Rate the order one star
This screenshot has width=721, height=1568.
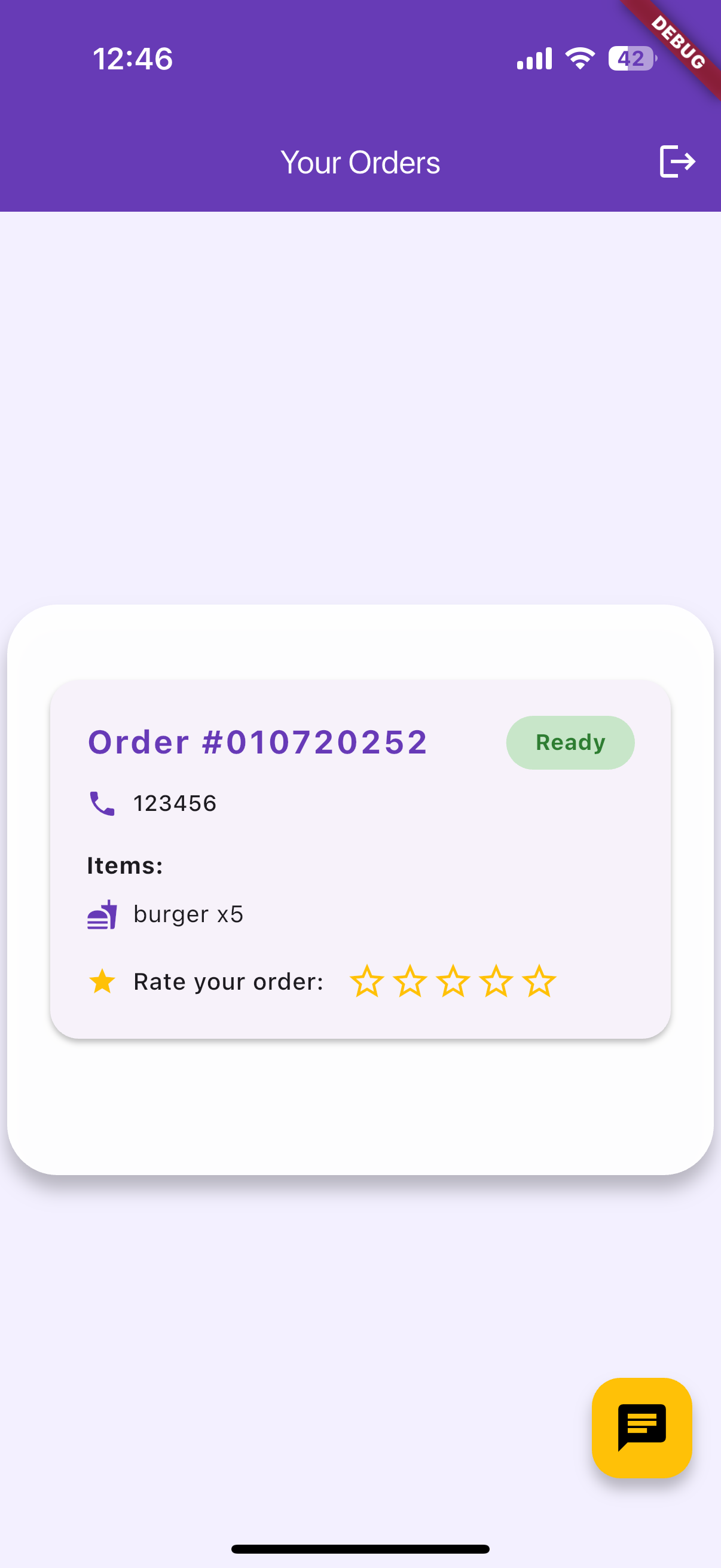[367, 981]
